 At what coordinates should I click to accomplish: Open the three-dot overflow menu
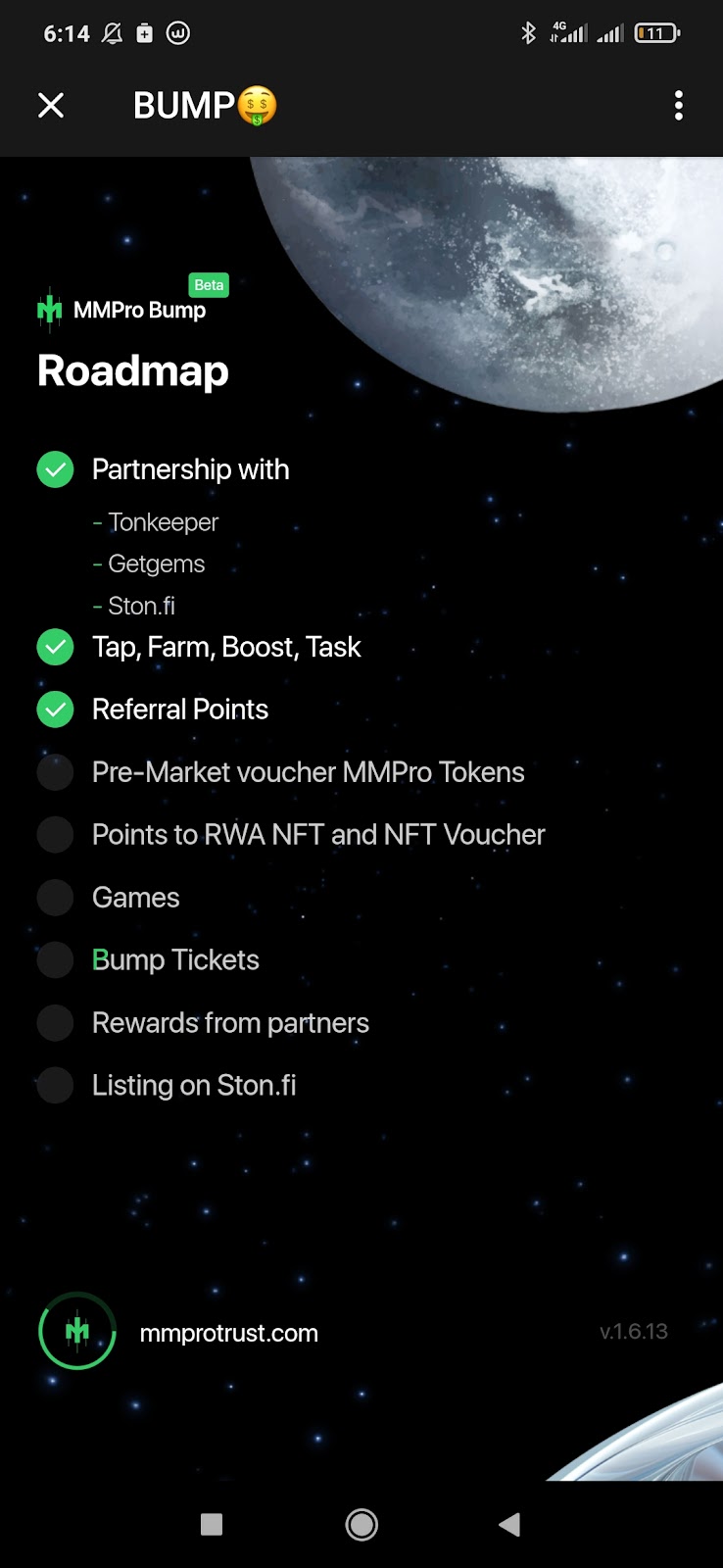(678, 105)
